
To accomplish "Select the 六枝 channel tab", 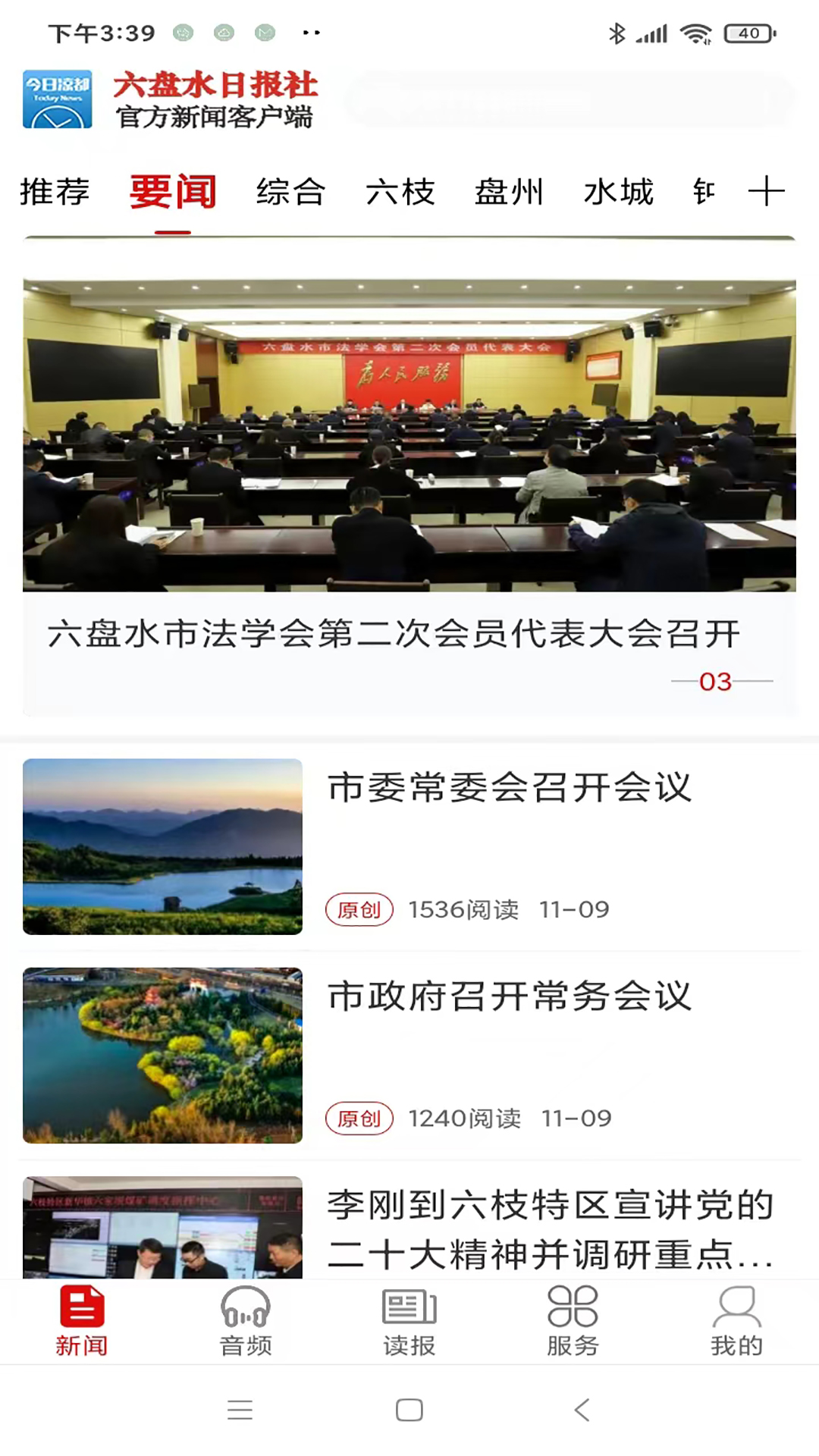I will pyautogui.click(x=400, y=192).
